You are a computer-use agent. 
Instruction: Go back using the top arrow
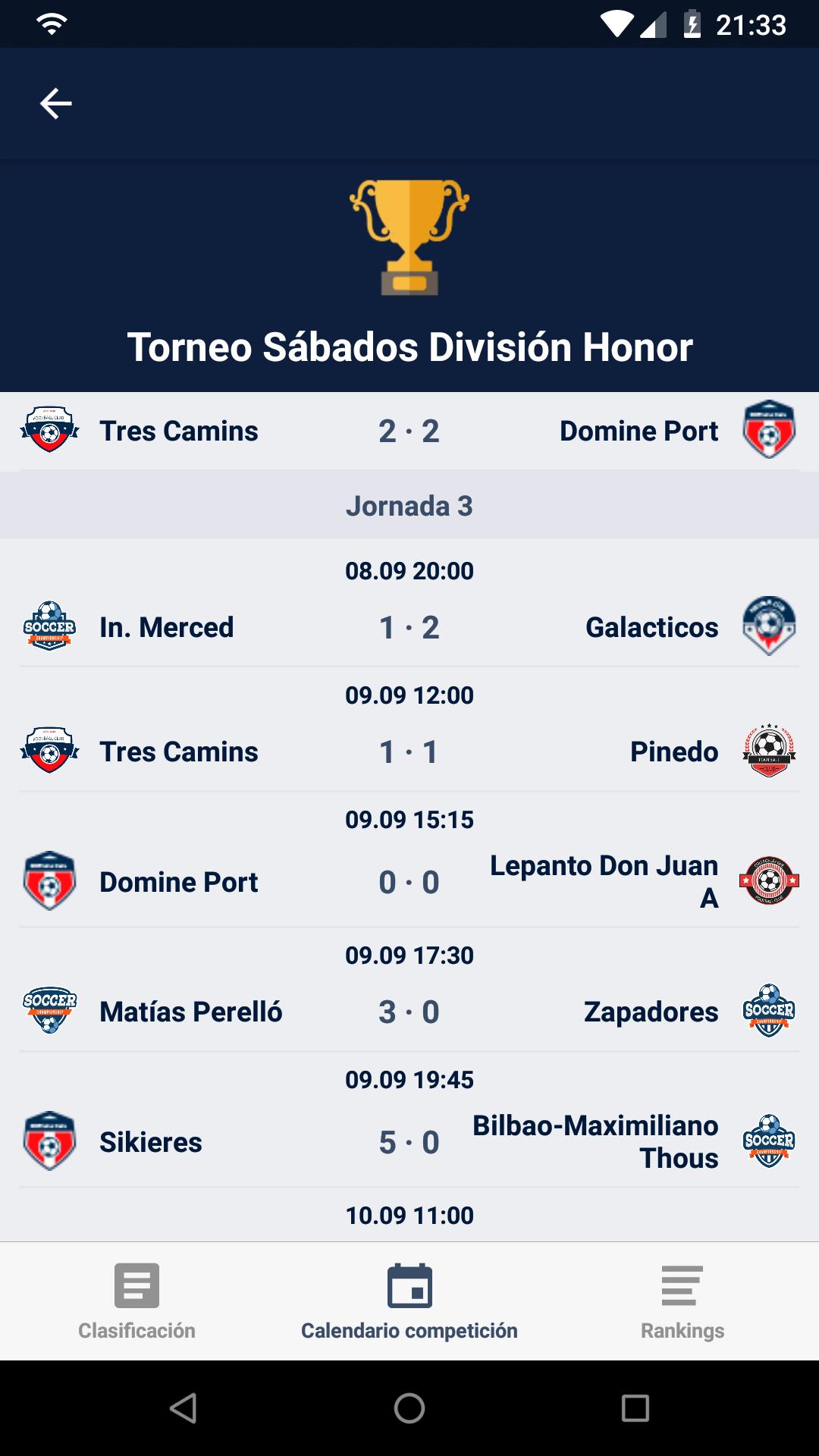[55, 104]
